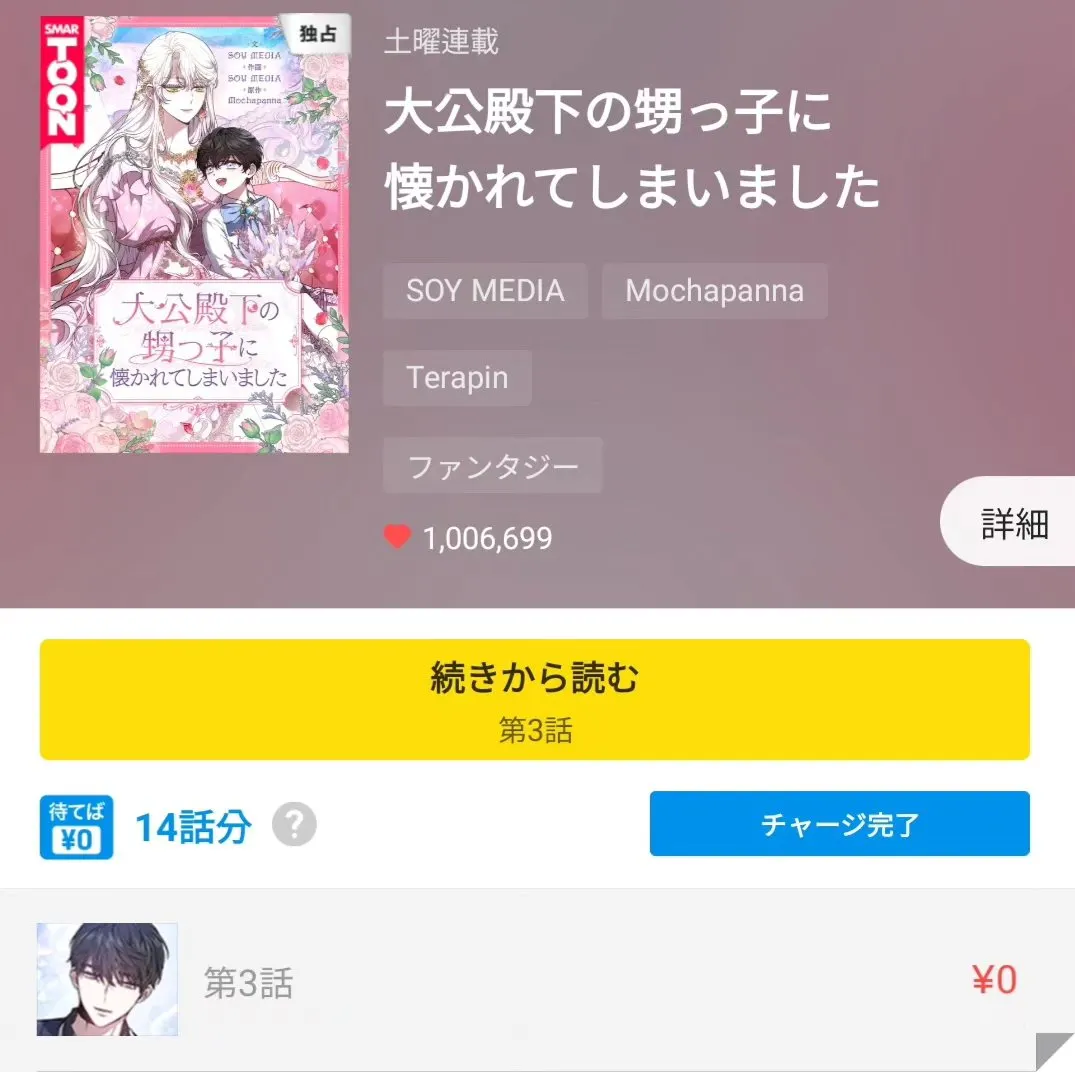Open the 待てば¥0 help question mark
The height and width of the screenshot is (1075, 1075).
[x=294, y=826]
